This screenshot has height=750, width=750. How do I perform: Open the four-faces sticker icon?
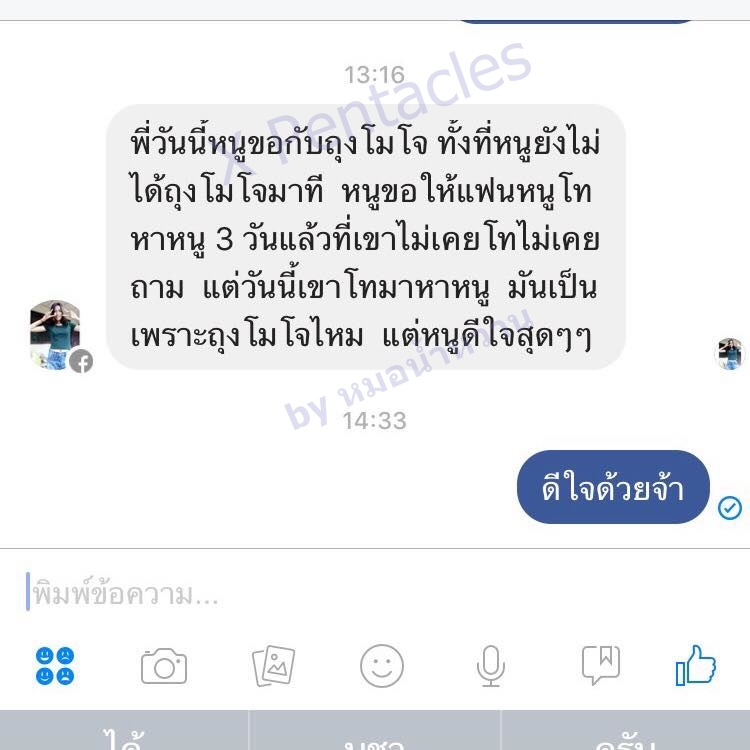pyautogui.click(x=55, y=666)
